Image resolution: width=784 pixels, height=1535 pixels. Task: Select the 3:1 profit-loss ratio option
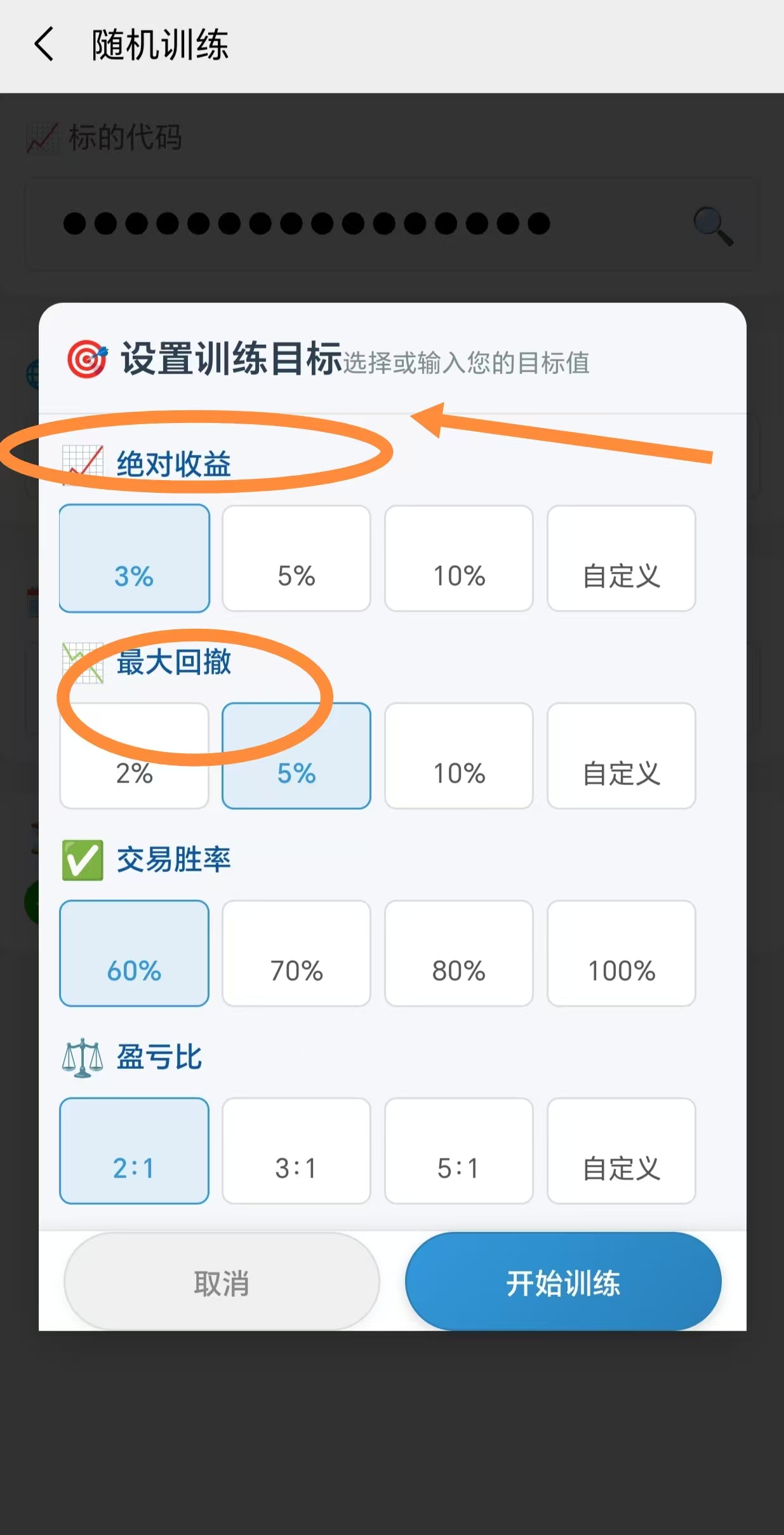click(296, 1151)
